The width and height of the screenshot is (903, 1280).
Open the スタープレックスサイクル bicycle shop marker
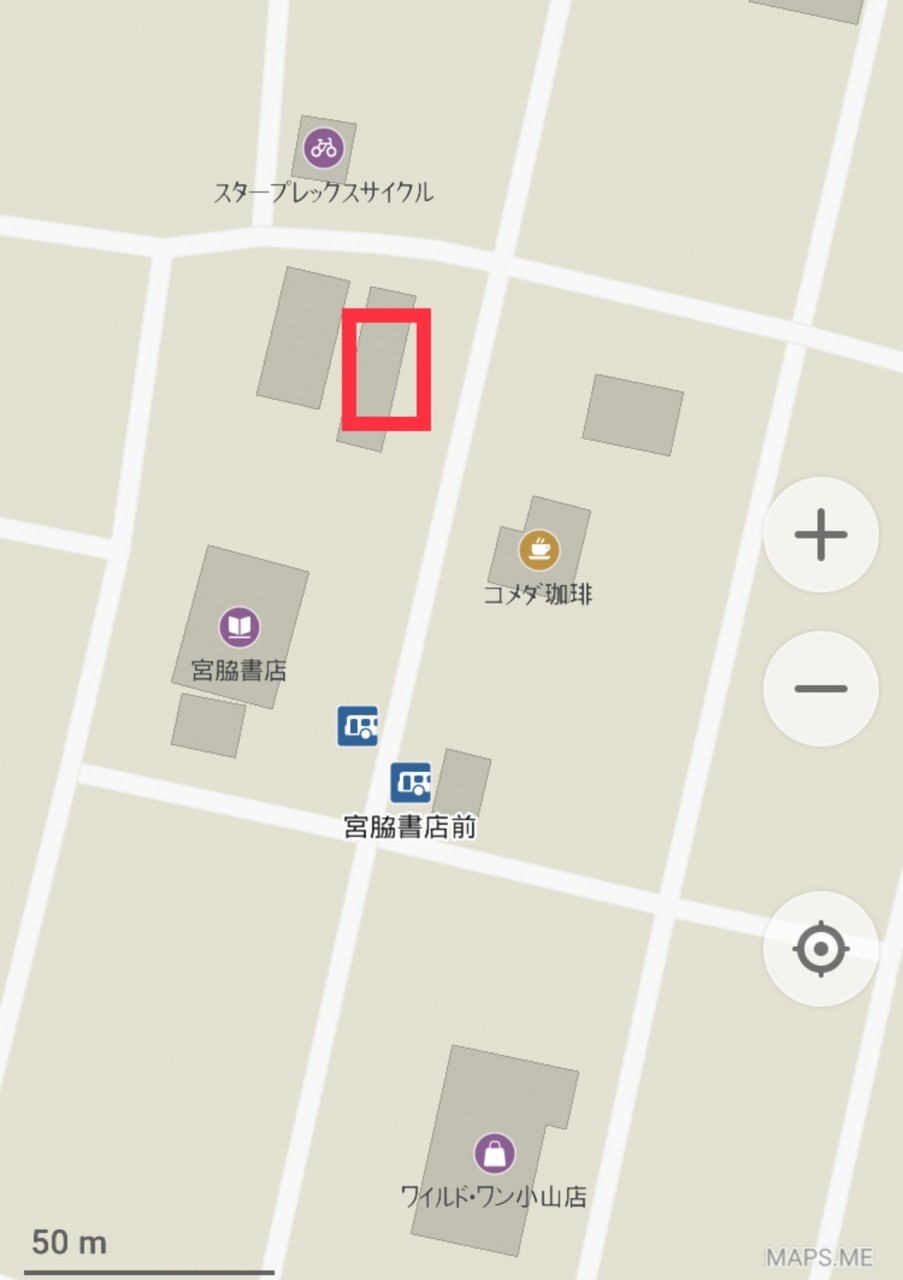pyautogui.click(x=323, y=149)
